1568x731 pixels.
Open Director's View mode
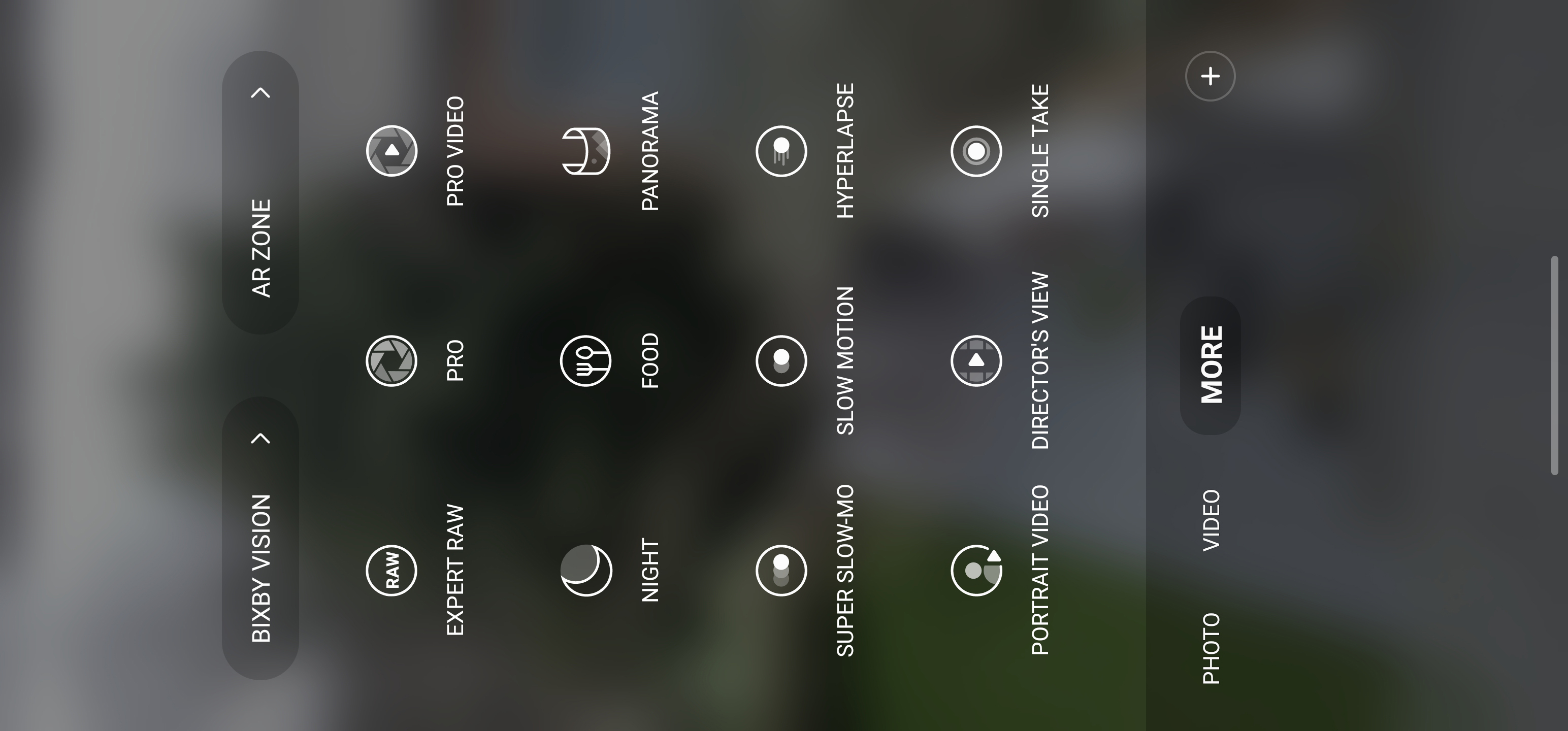coord(976,361)
